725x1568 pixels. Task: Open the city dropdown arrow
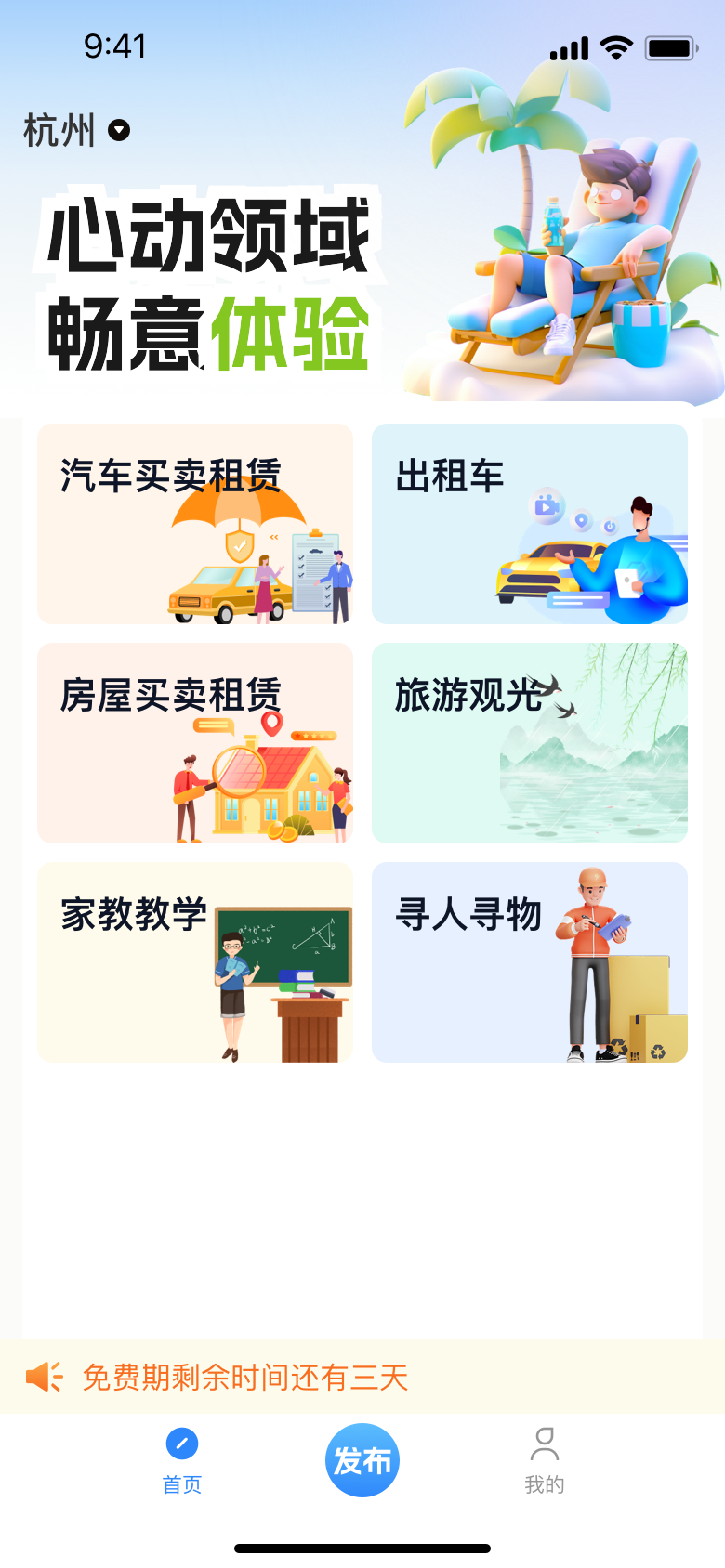pos(117,130)
